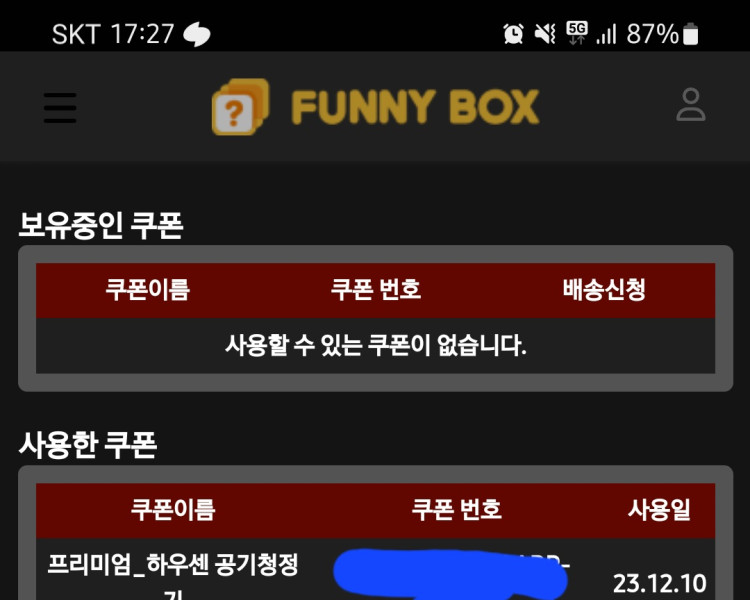The width and height of the screenshot is (750, 600).
Task: Open the hamburger drawer menu
Action: (x=60, y=107)
